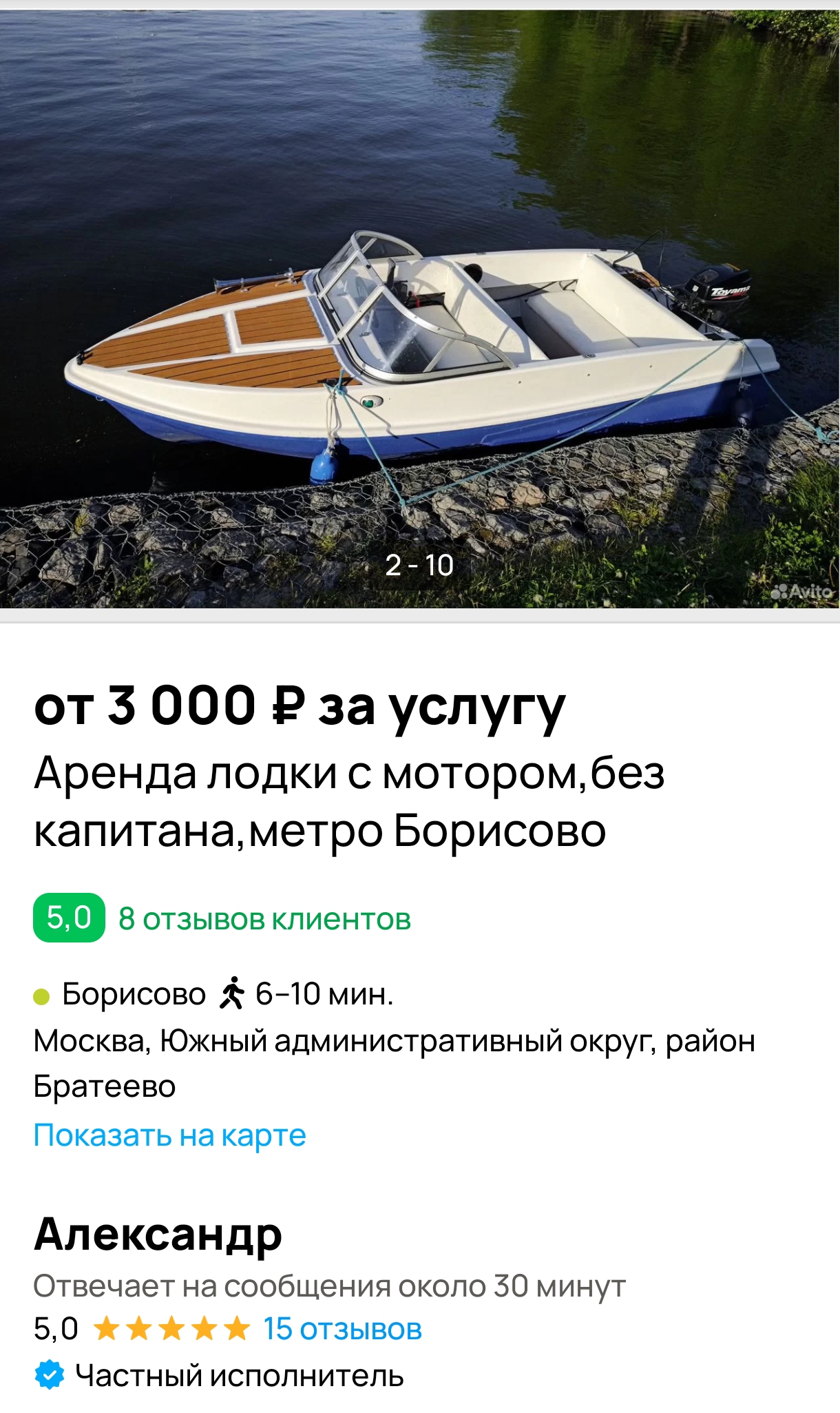840x1413 pixels.
Task: Open the boat photo in full screen
Action: 420,310
